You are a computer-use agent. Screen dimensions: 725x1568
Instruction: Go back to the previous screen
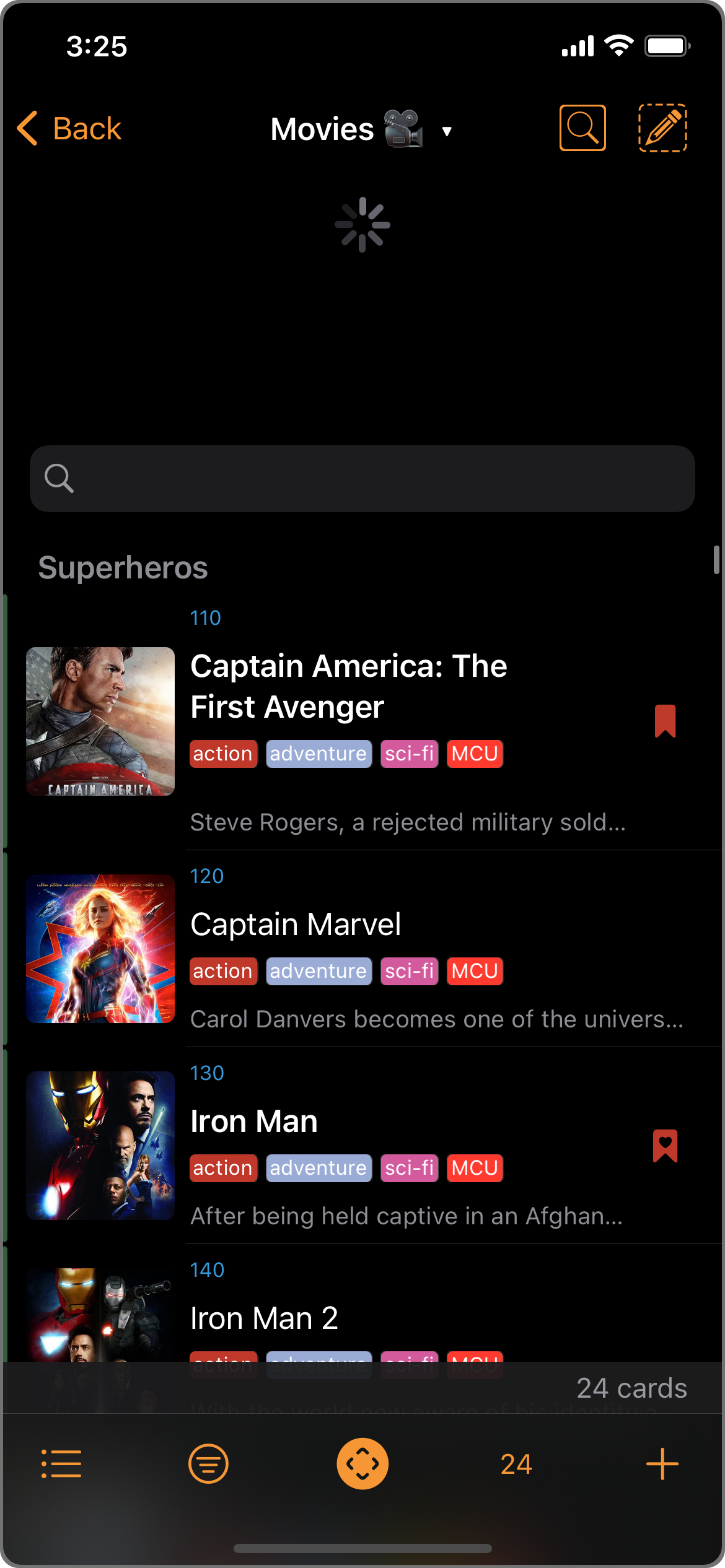click(x=69, y=129)
